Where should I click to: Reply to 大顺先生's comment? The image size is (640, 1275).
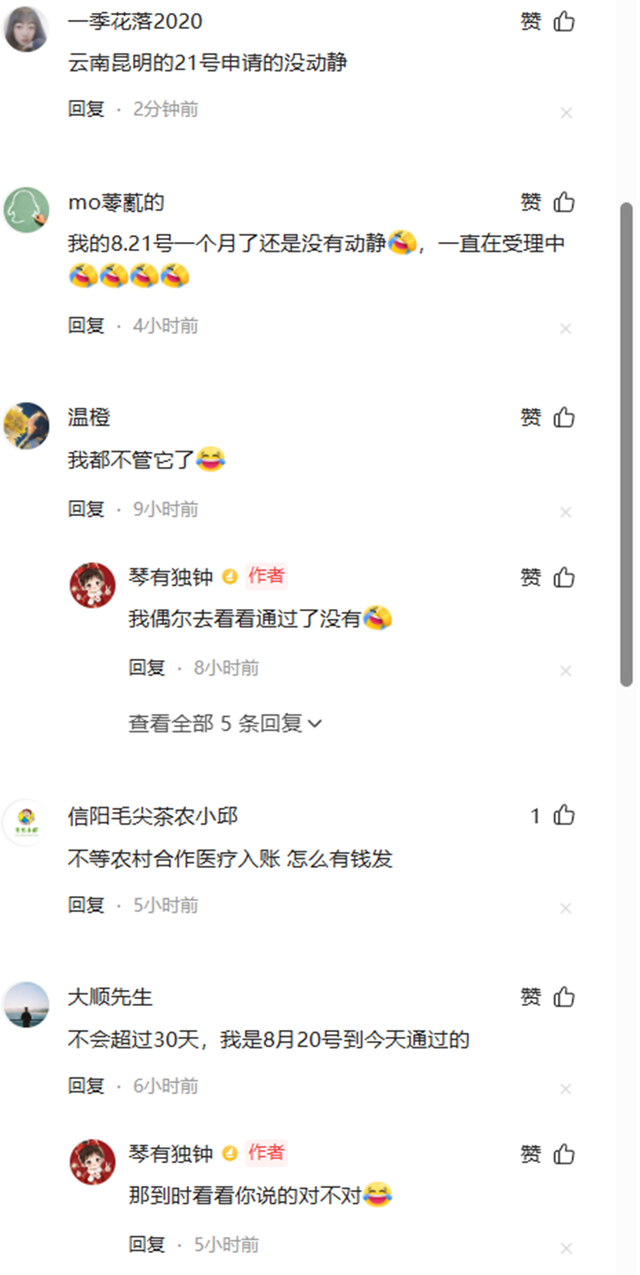(86, 1085)
